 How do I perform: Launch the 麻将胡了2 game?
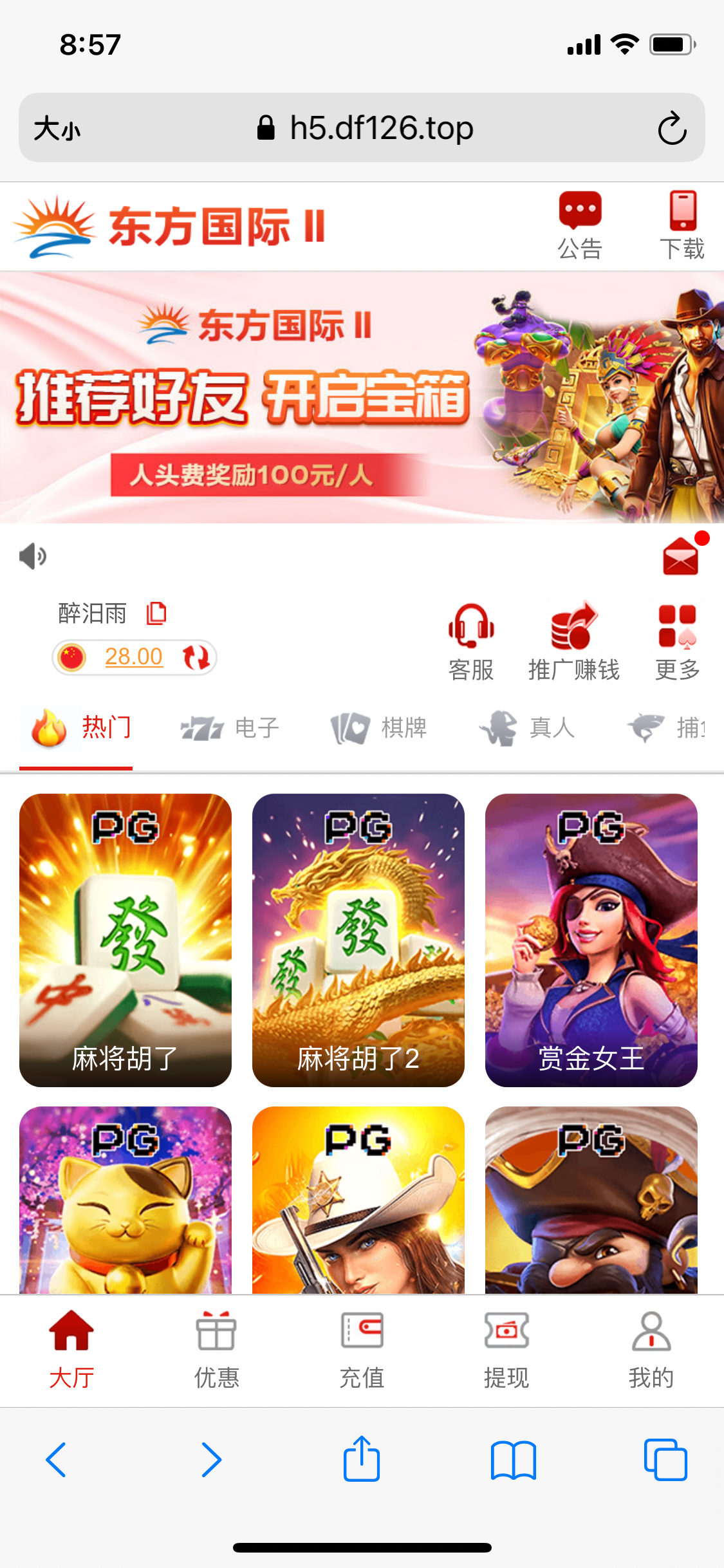pos(358,940)
